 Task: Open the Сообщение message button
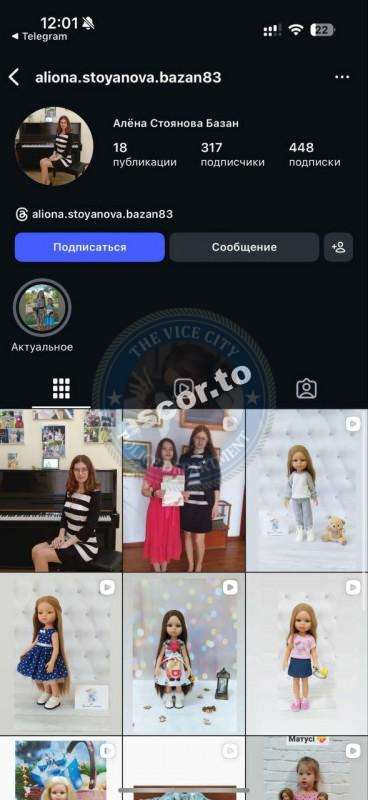(x=244, y=247)
